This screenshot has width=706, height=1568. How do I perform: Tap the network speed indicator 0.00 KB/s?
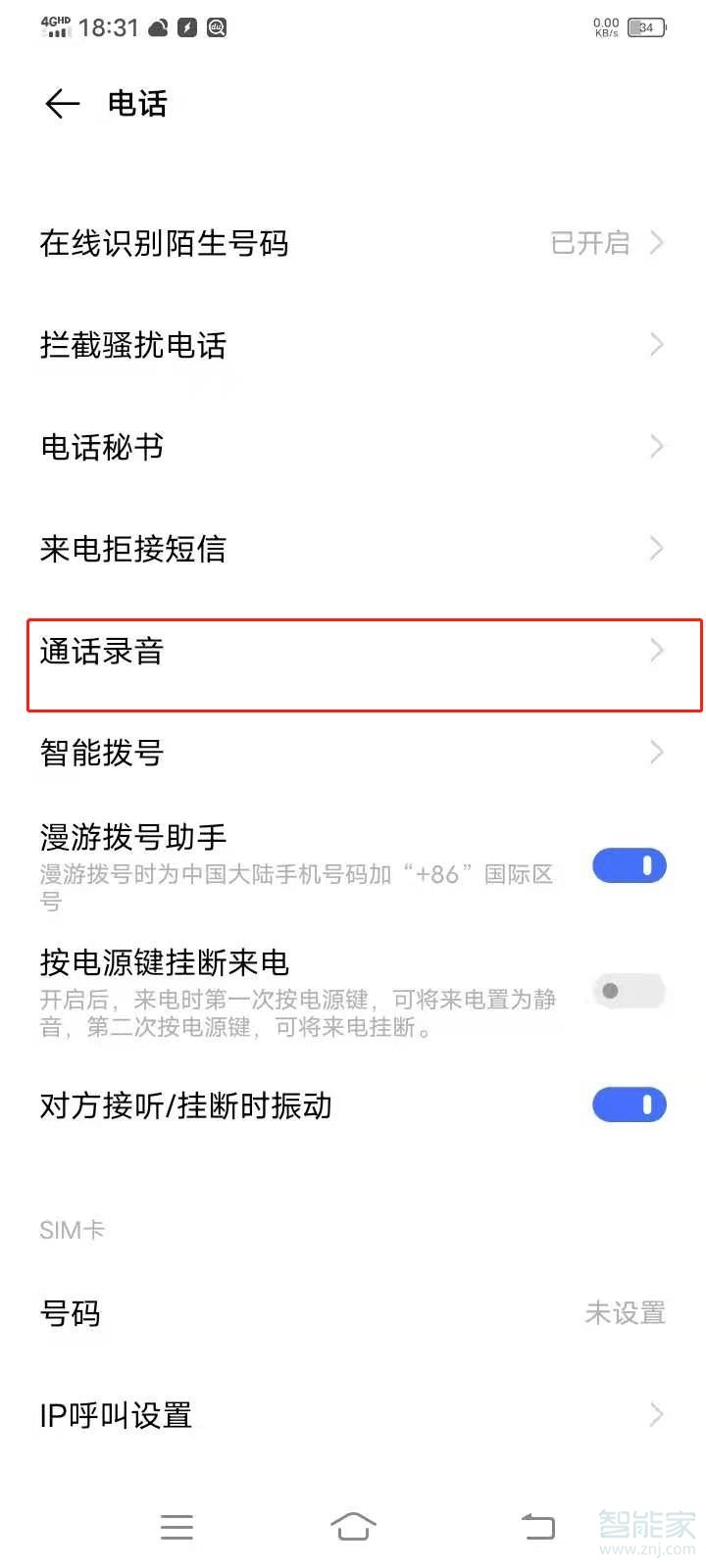tap(604, 26)
